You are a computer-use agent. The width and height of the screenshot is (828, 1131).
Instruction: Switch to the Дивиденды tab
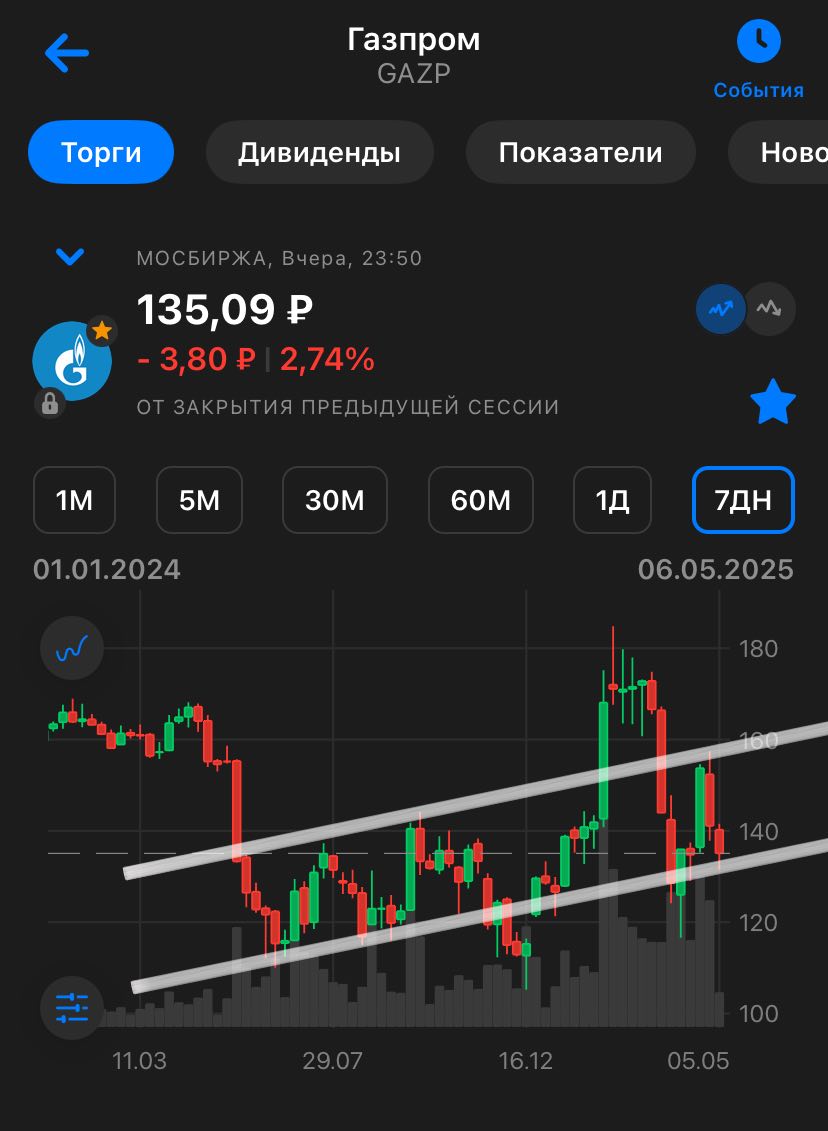pyautogui.click(x=319, y=153)
